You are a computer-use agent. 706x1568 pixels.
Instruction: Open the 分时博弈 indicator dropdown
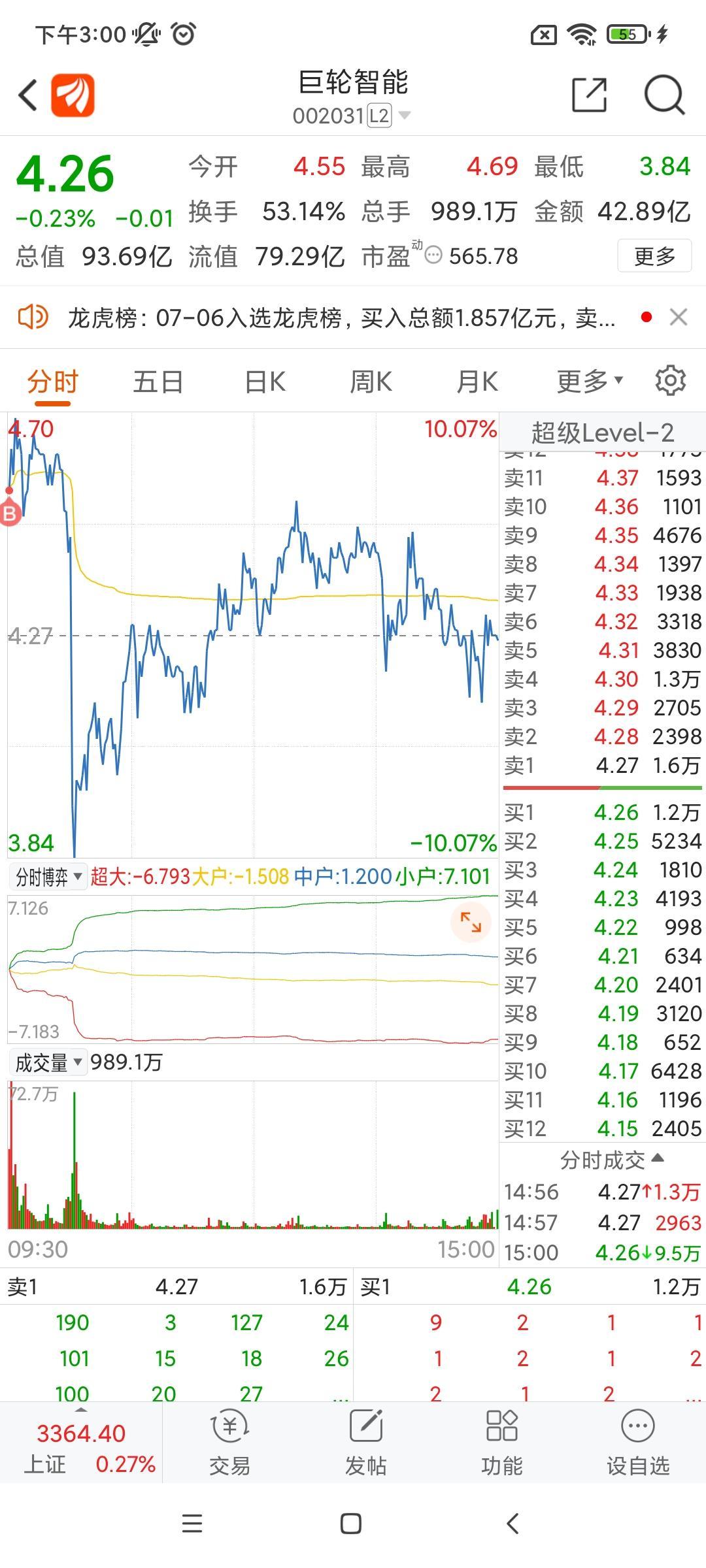(x=48, y=877)
